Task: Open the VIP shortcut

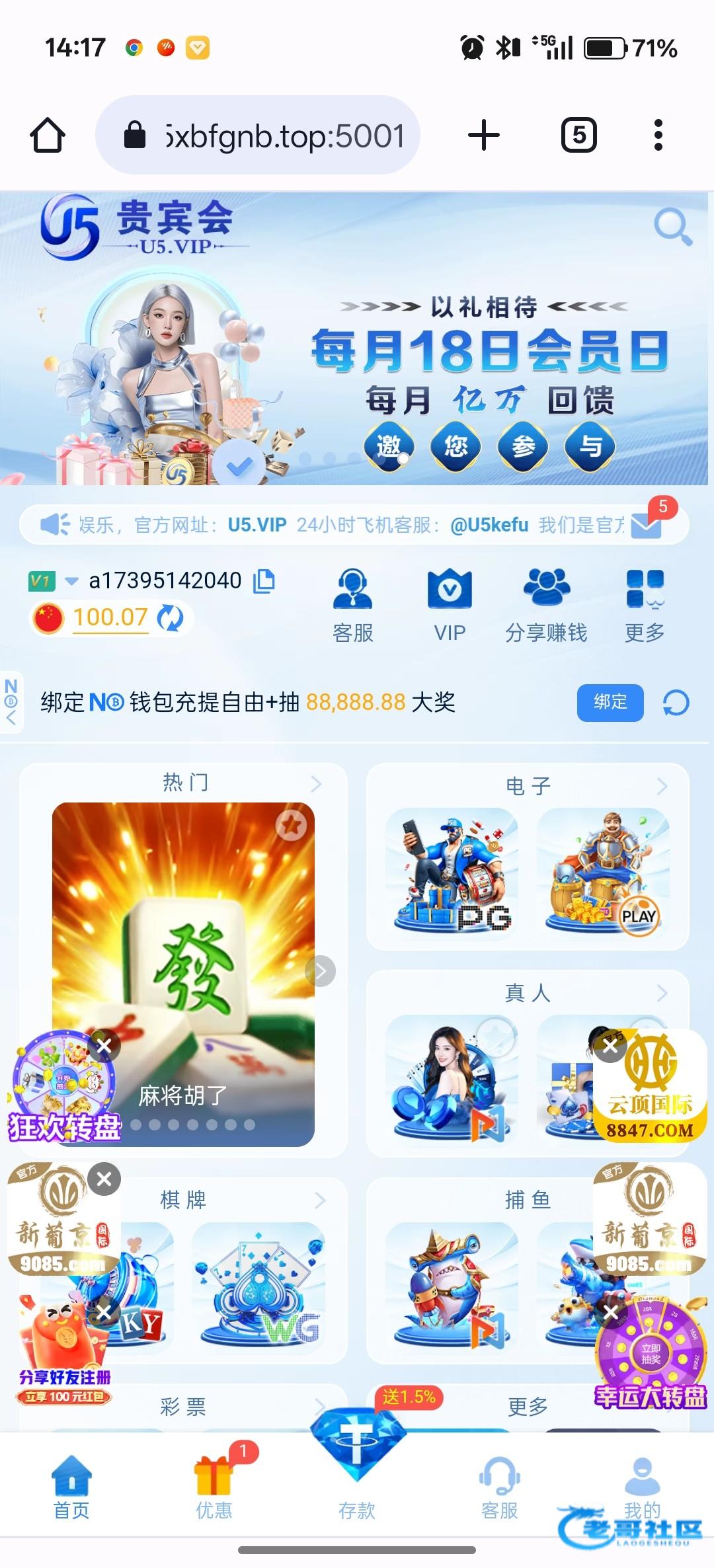Action: pyautogui.click(x=450, y=605)
